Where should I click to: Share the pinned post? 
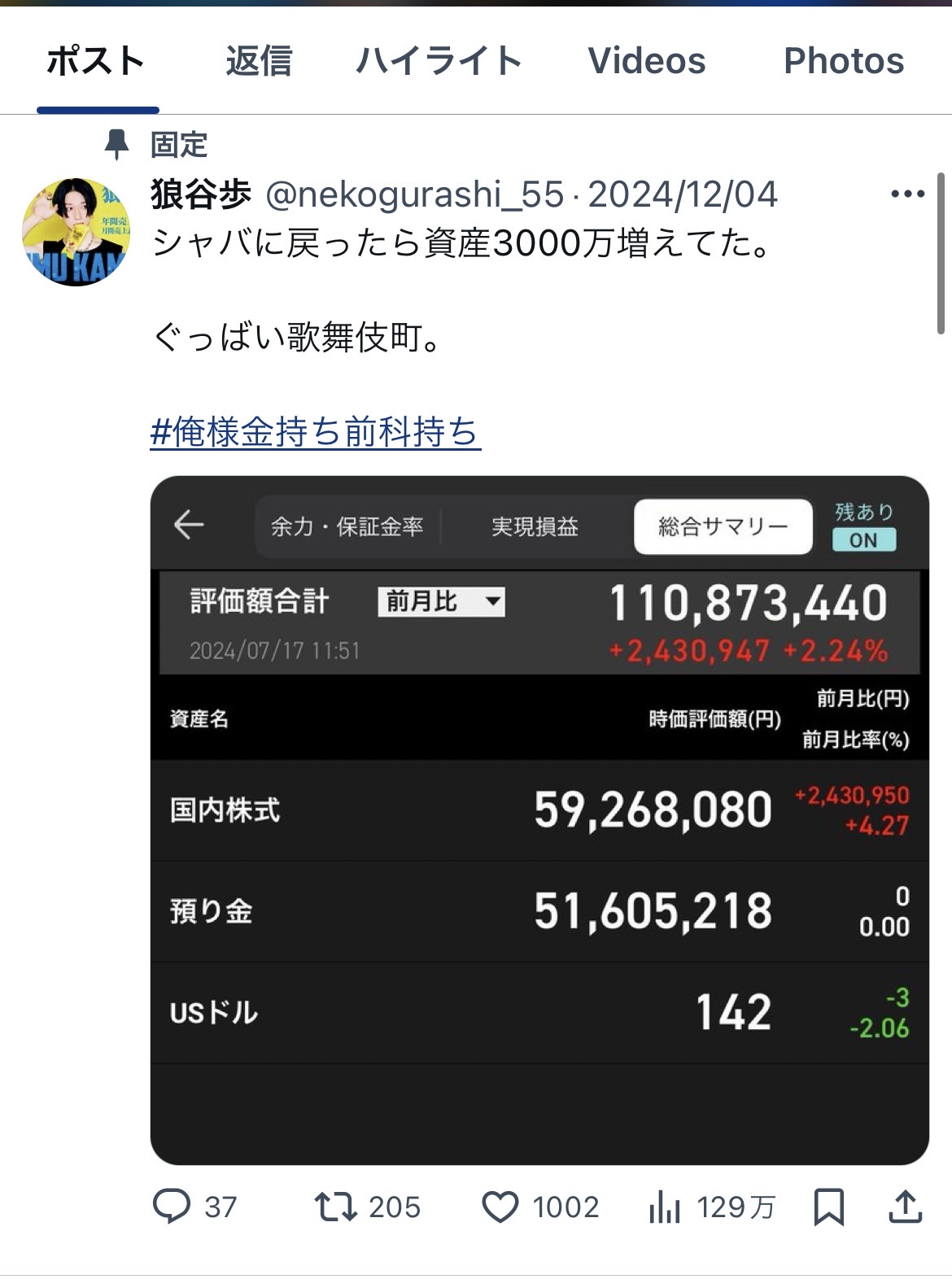point(905,1206)
